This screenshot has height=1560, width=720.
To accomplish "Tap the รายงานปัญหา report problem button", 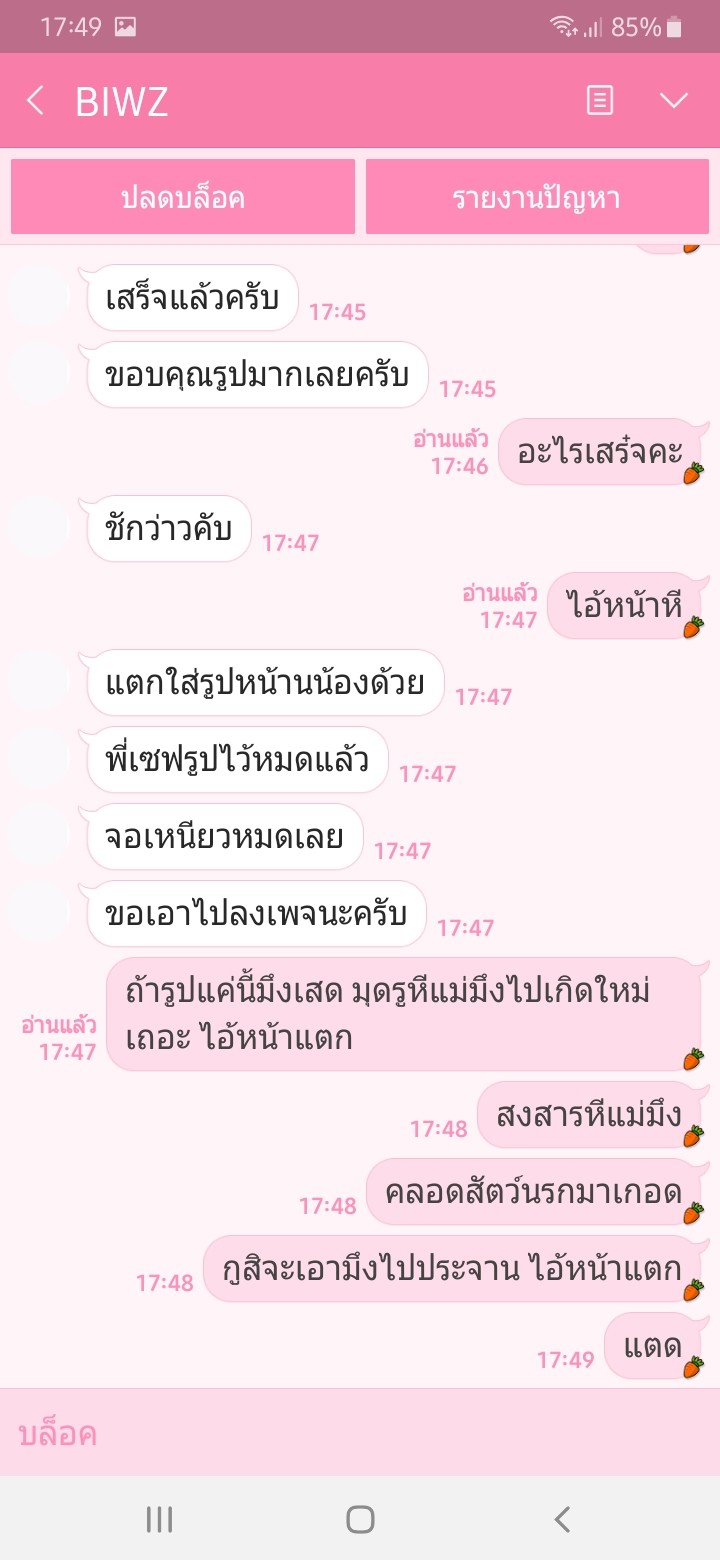I will [x=537, y=197].
